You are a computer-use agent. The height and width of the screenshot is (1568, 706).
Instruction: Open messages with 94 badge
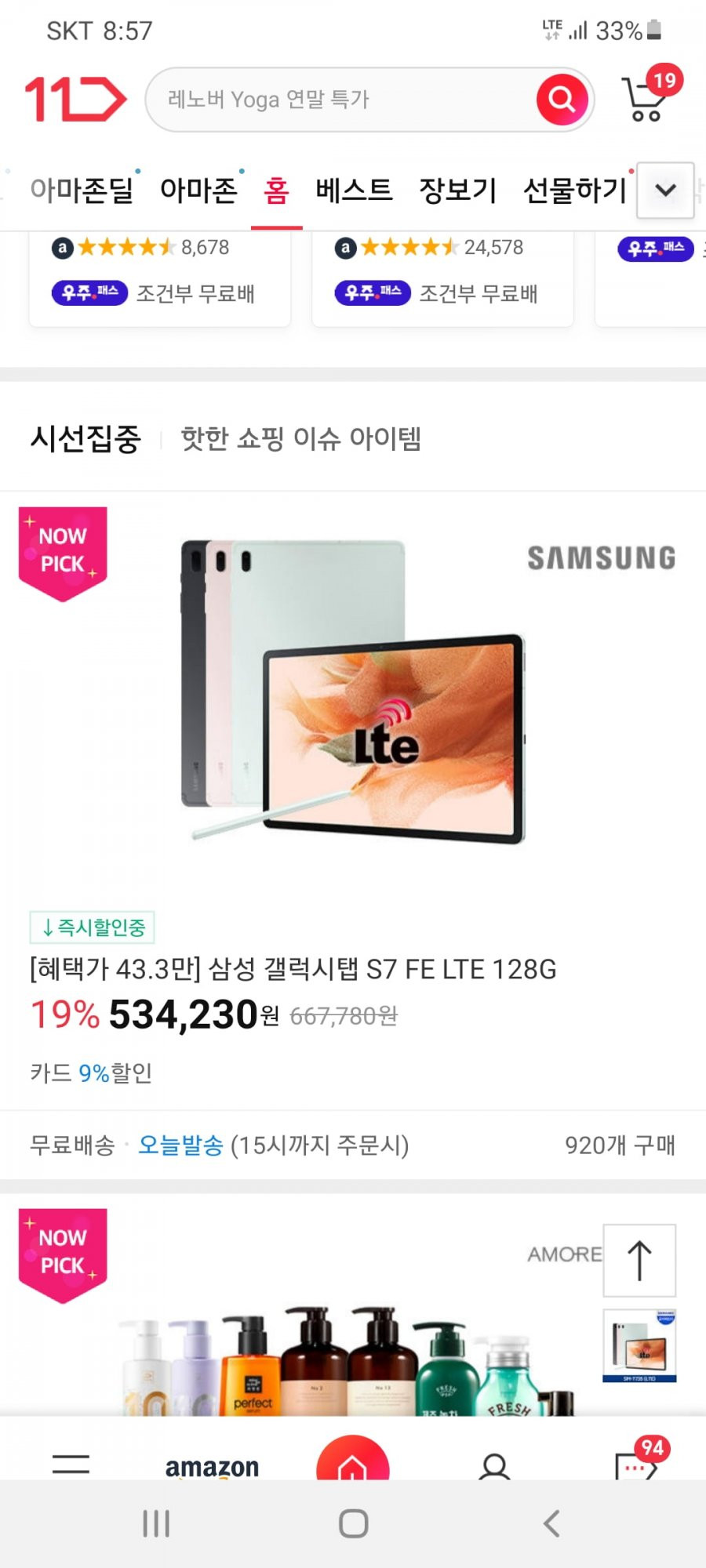[635, 1463]
